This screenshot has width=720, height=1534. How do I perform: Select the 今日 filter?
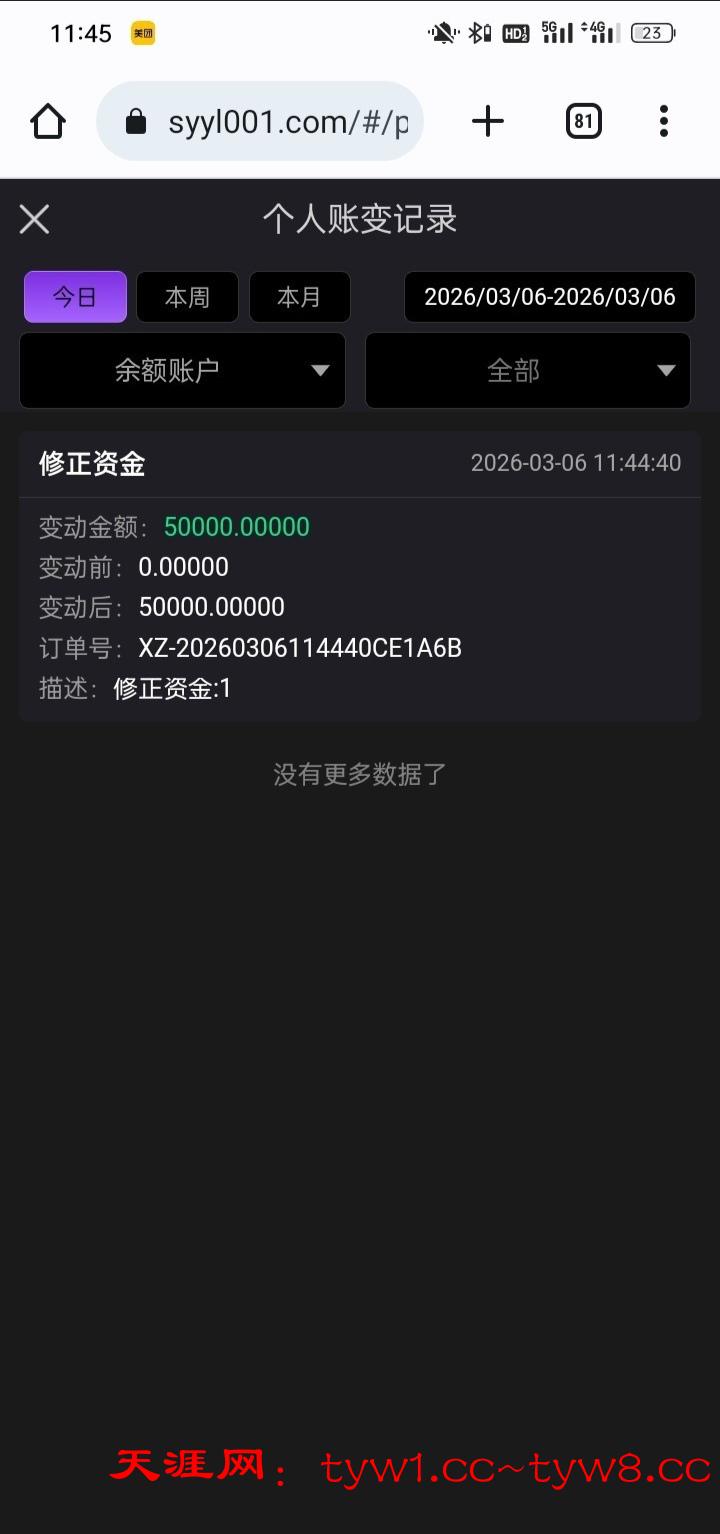pyautogui.click(x=75, y=297)
